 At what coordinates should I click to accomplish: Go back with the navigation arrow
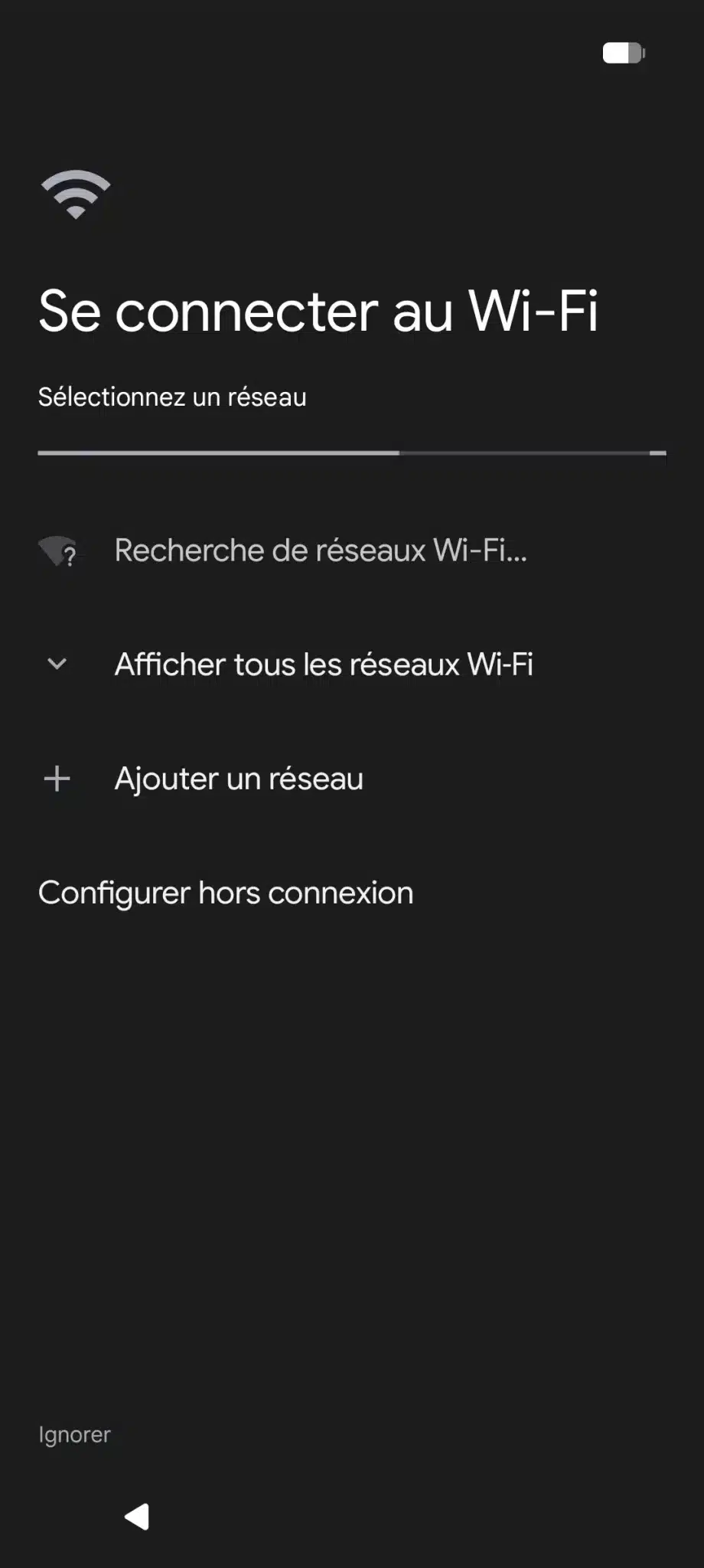138,1517
